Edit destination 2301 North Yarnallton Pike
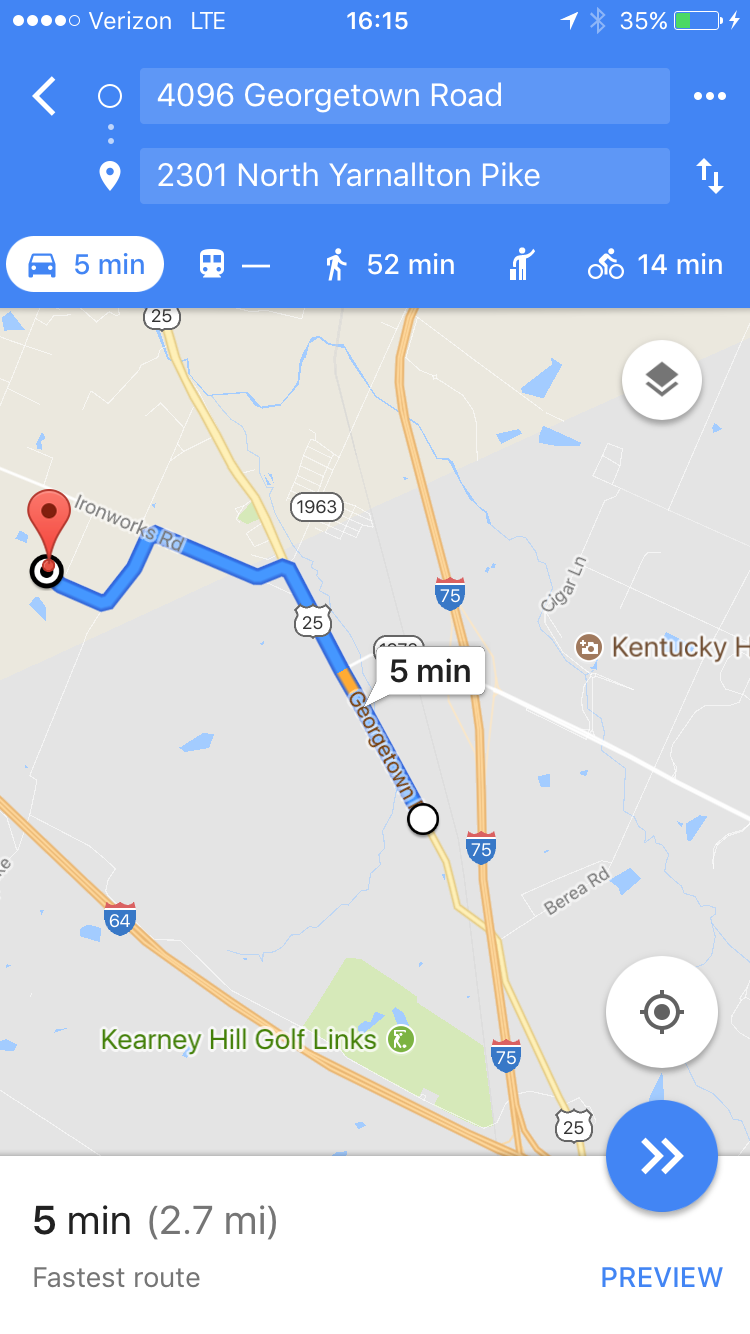This screenshot has width=750, height=1334. [x=404, y=176]
